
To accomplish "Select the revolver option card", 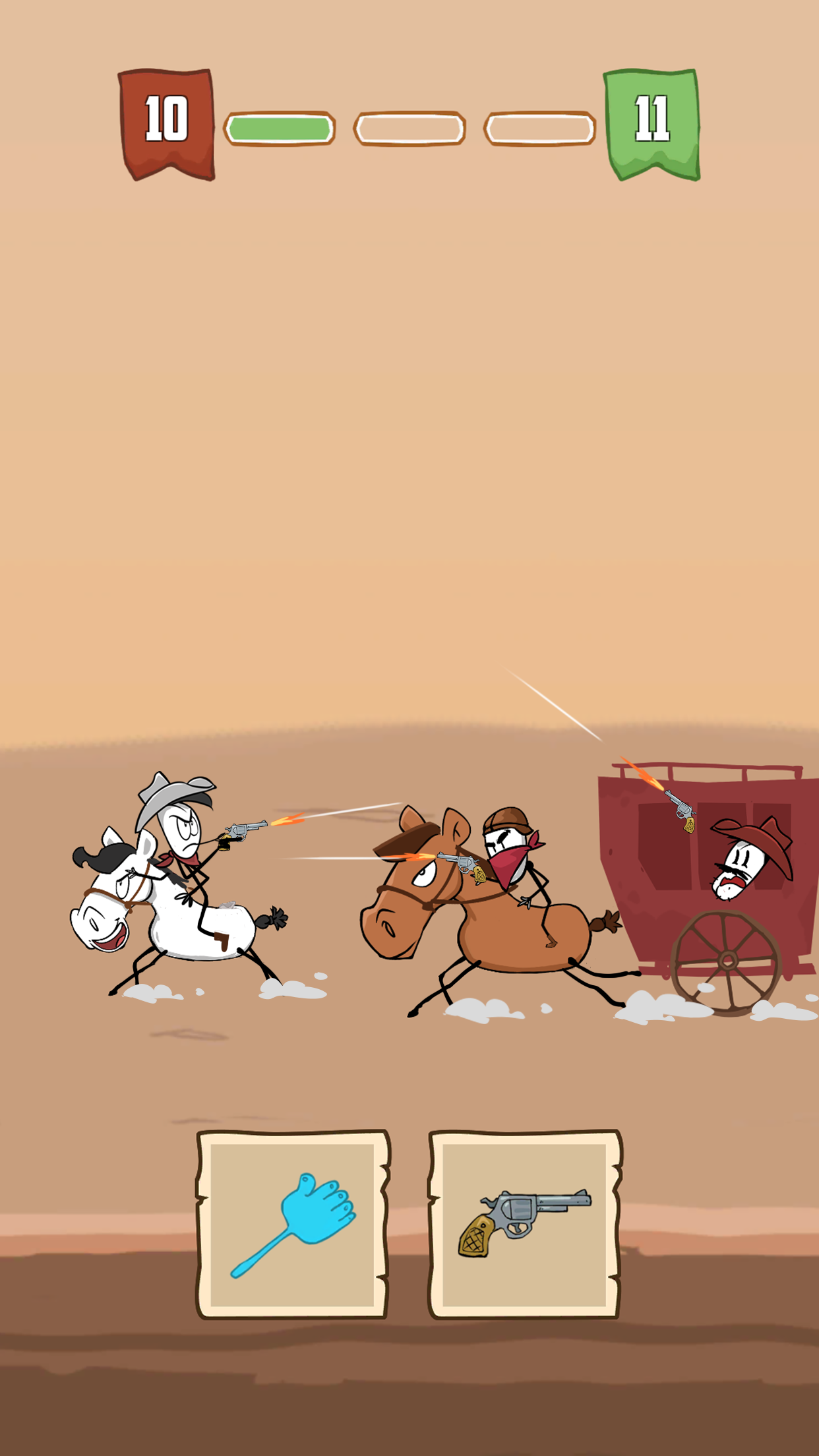I will click(525, 1225).
